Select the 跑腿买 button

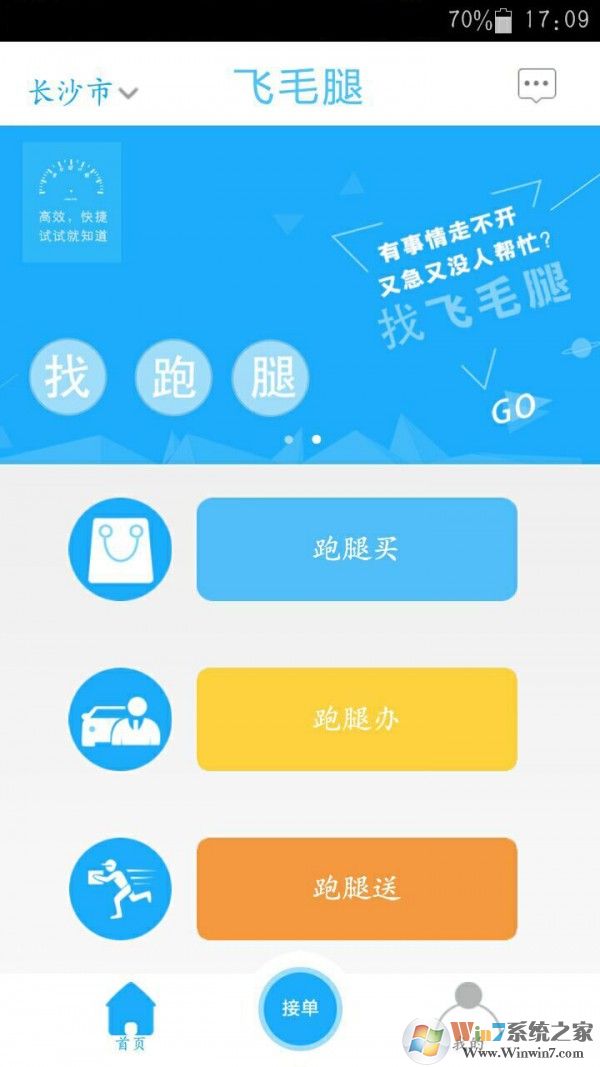[x=356, y=549]
